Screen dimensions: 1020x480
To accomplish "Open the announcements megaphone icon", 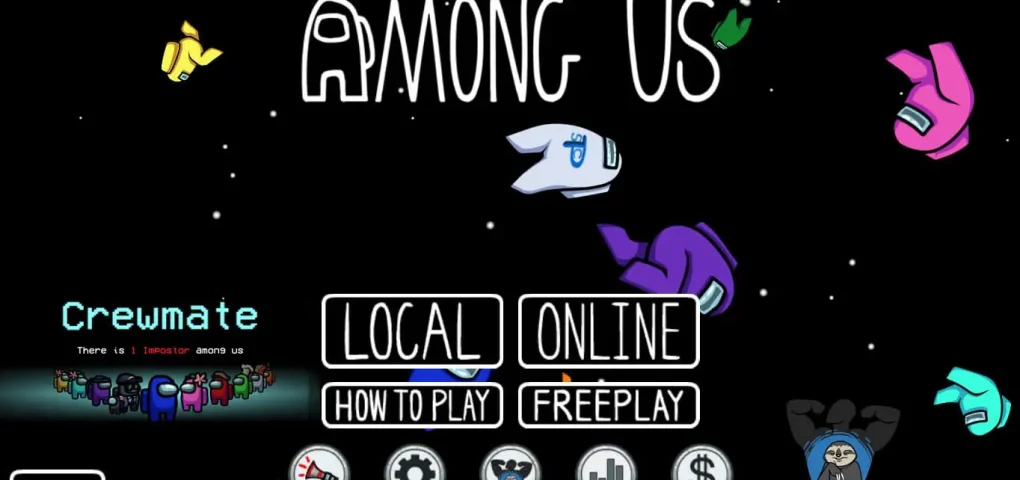I will pos(318,466).
